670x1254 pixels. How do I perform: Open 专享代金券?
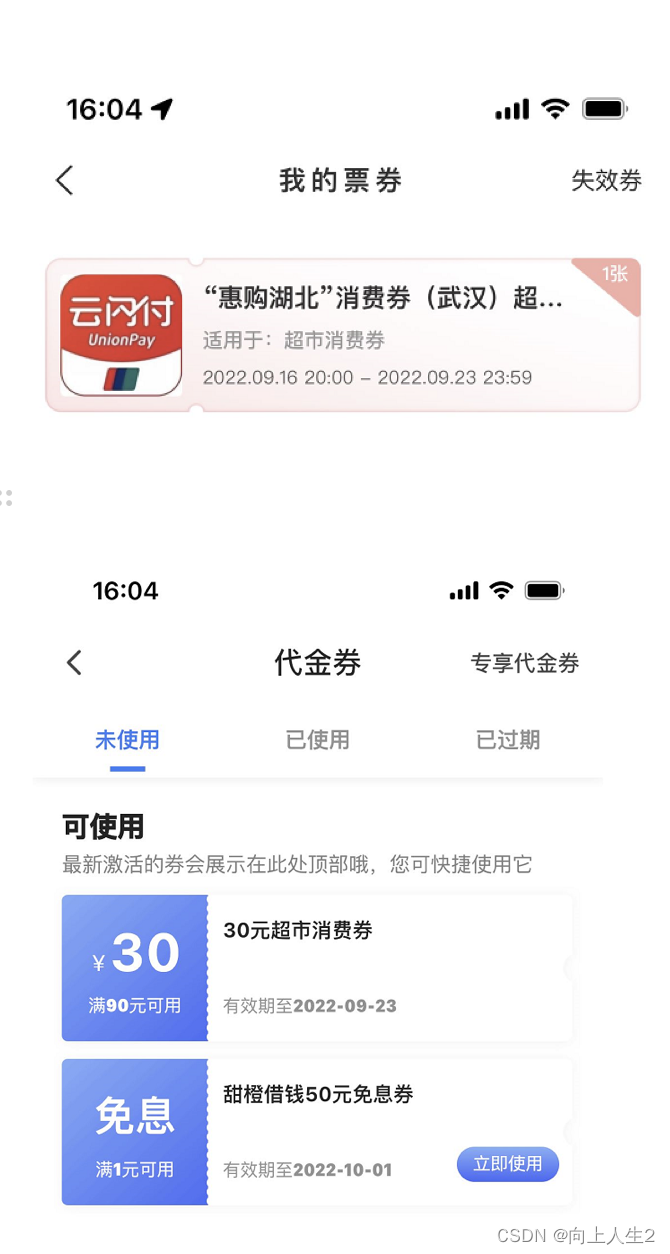click(525, 662)
